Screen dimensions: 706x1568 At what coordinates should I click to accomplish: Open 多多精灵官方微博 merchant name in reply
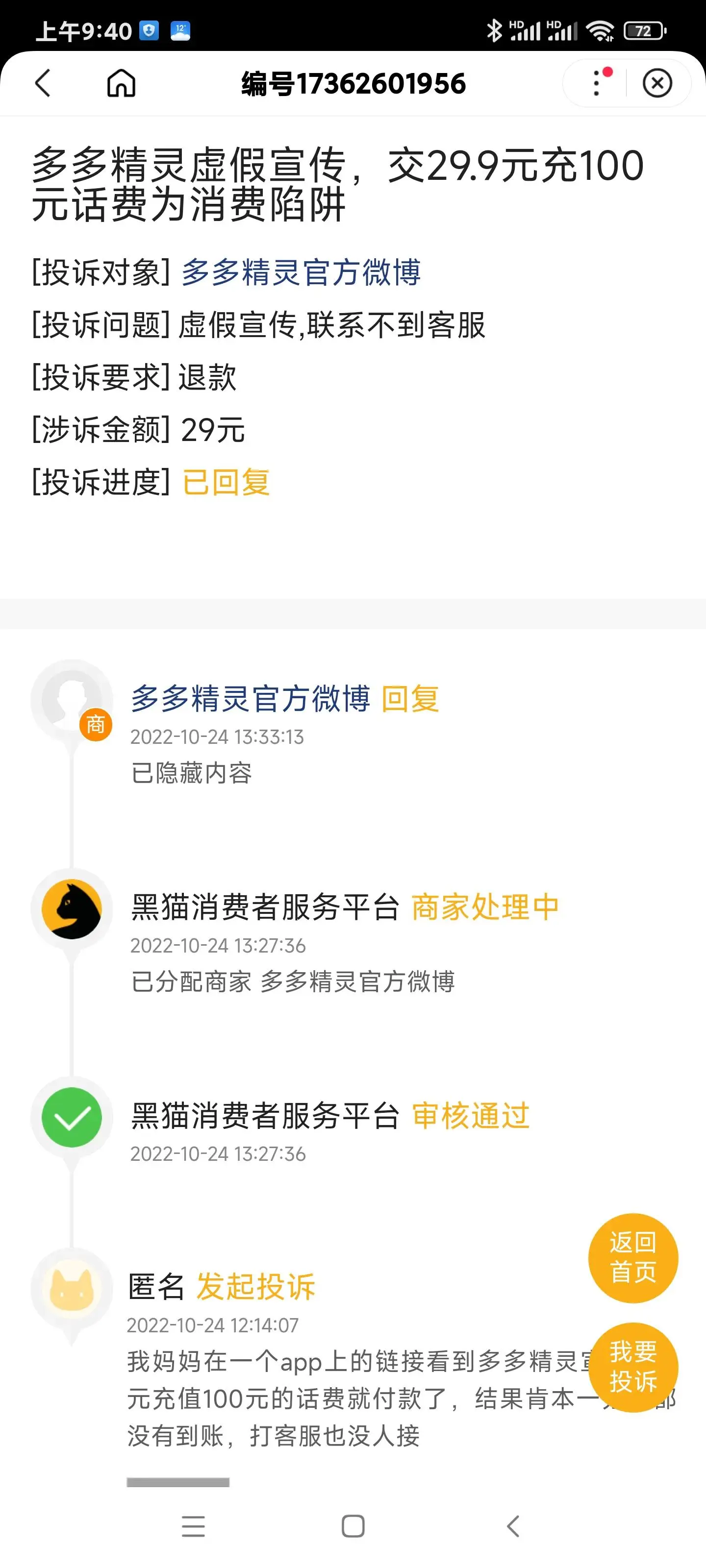tap(251, 698)
